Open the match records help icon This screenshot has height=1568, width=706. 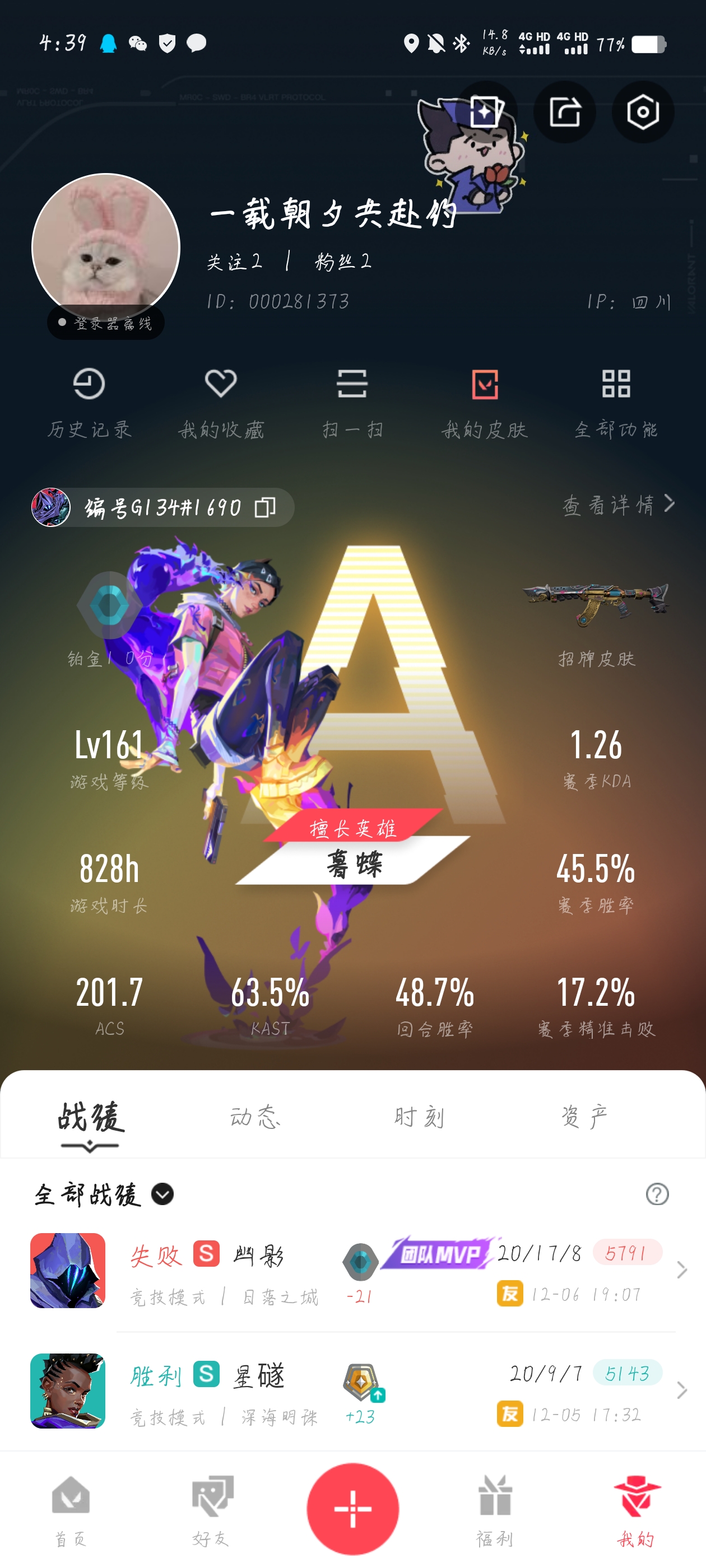pos(657,1194)
